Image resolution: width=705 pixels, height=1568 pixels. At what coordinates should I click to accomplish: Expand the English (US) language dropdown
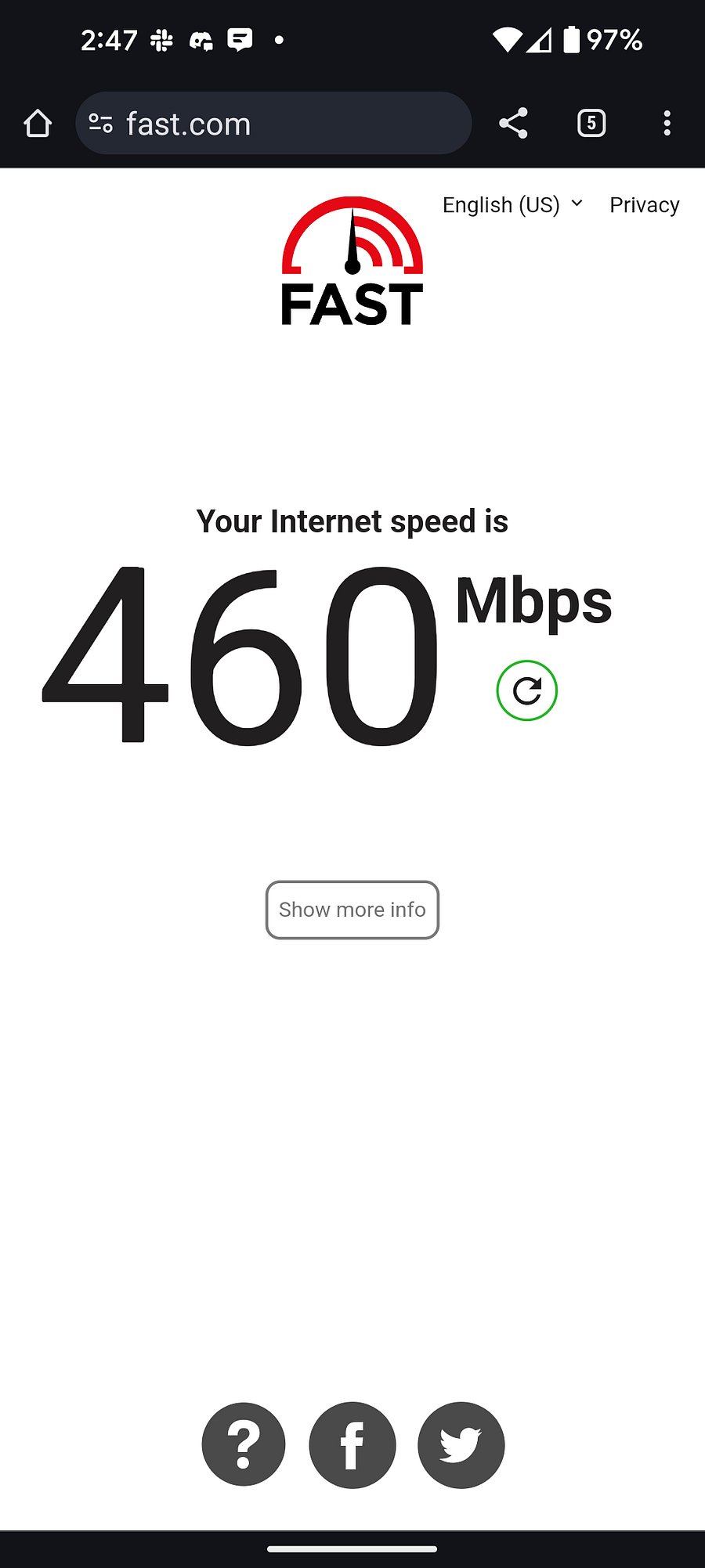(512, 205)
